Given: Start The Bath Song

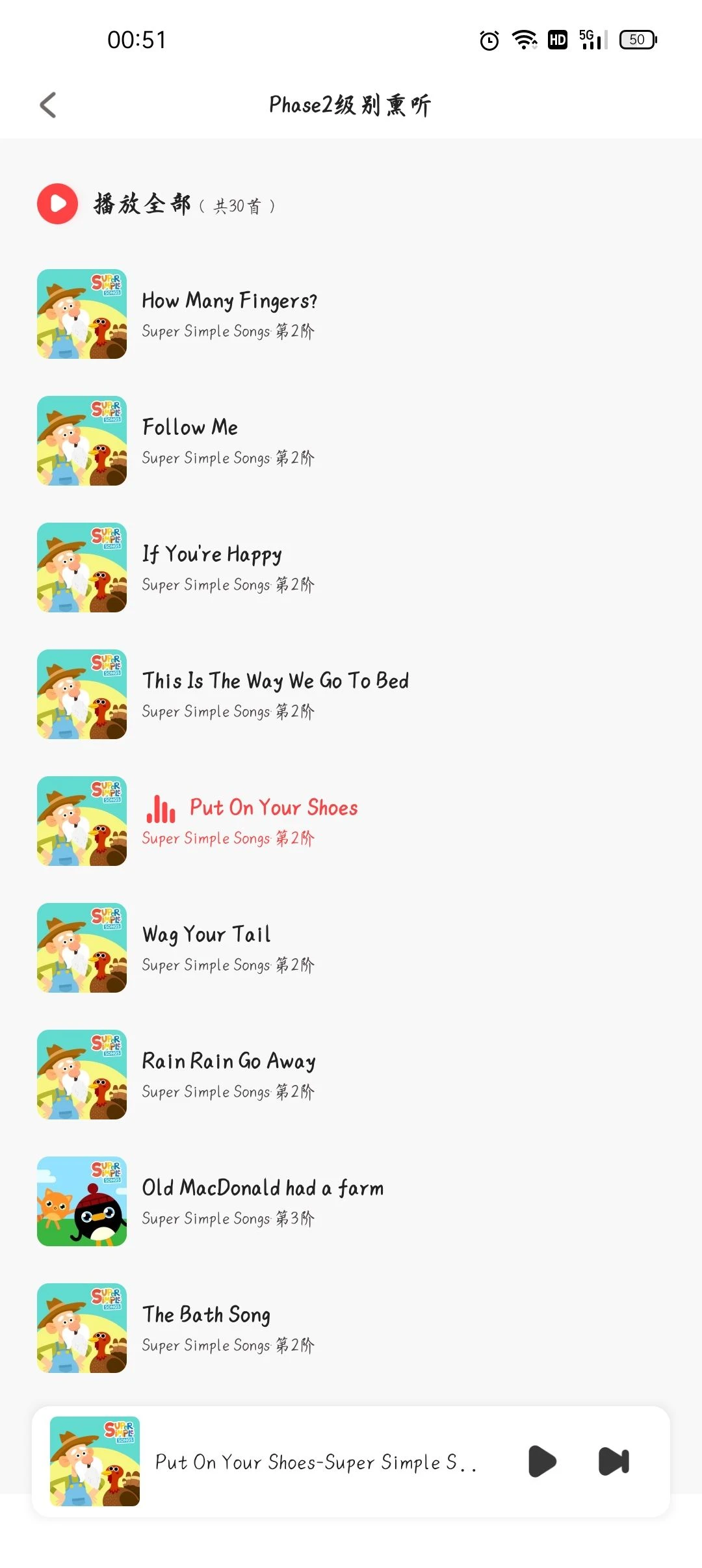Looking at the screenshot, I should pyautogui.click(x=351, y=1328).
